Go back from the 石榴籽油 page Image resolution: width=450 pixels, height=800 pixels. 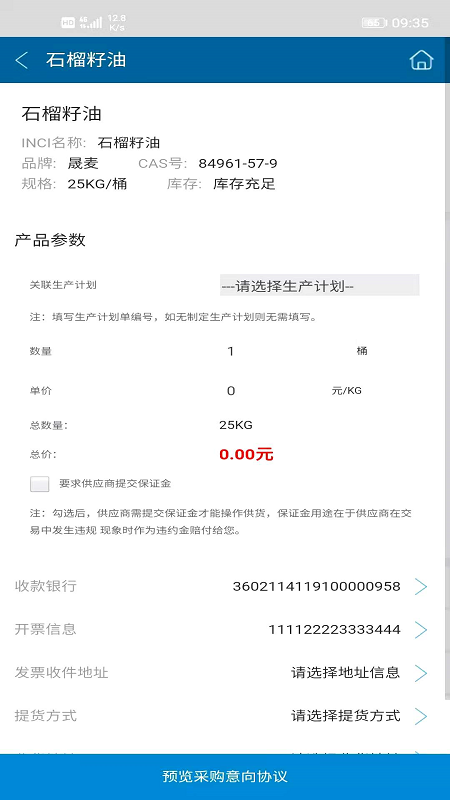[x=22, y=60]
